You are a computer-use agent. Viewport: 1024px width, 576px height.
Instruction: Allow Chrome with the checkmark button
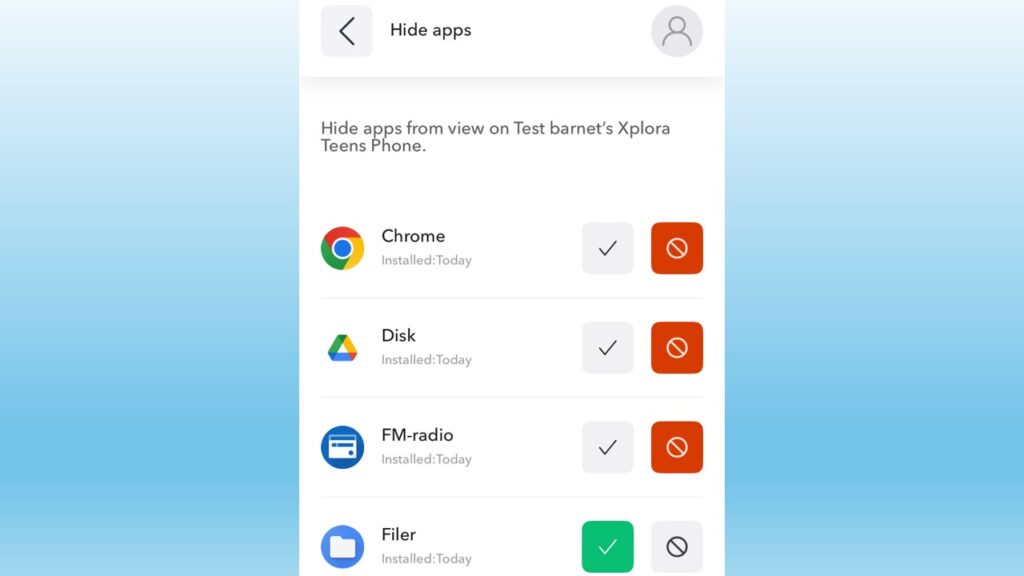click(607, 248)
